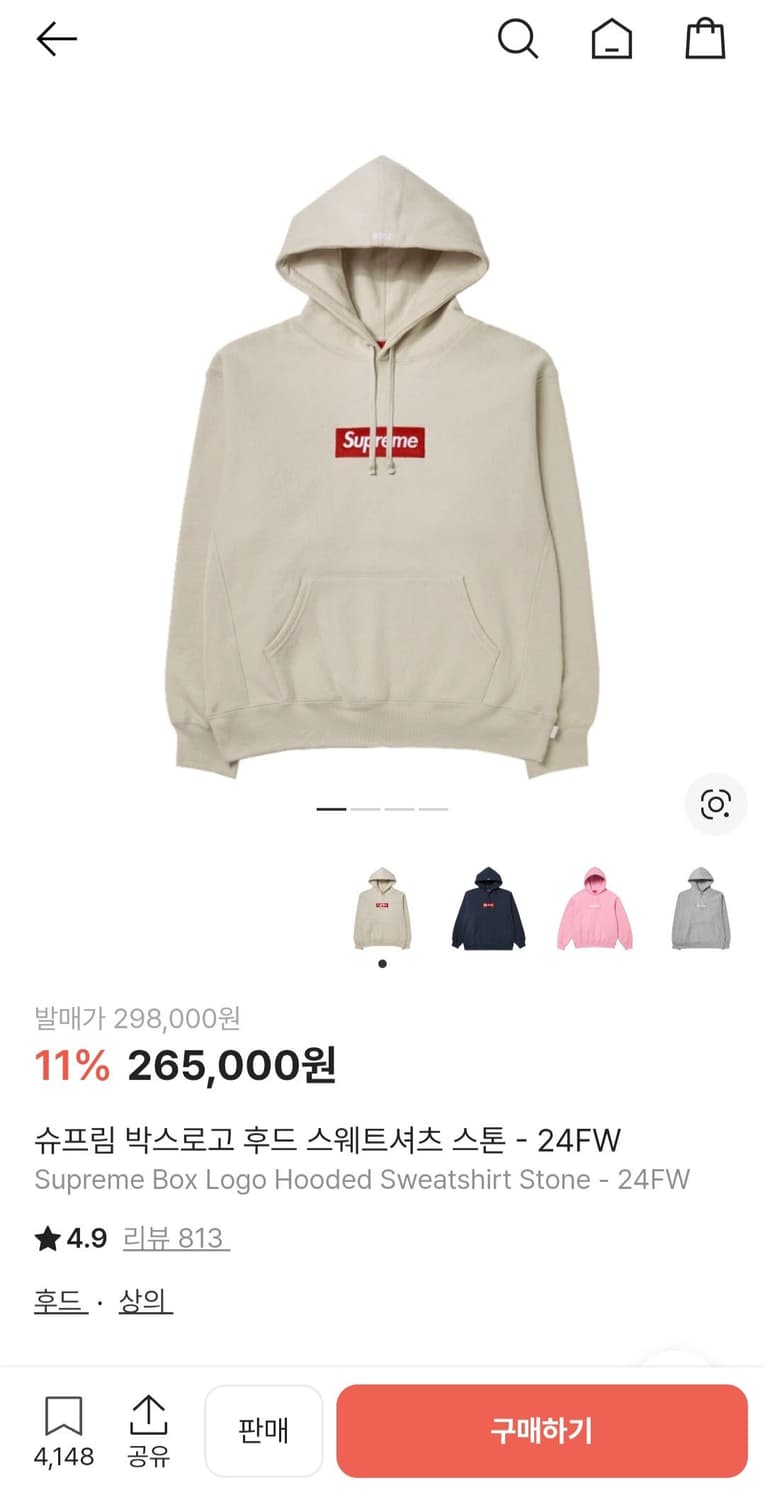
Task: Tap the image lens search icon on photo
Action: tap(714, 805)
